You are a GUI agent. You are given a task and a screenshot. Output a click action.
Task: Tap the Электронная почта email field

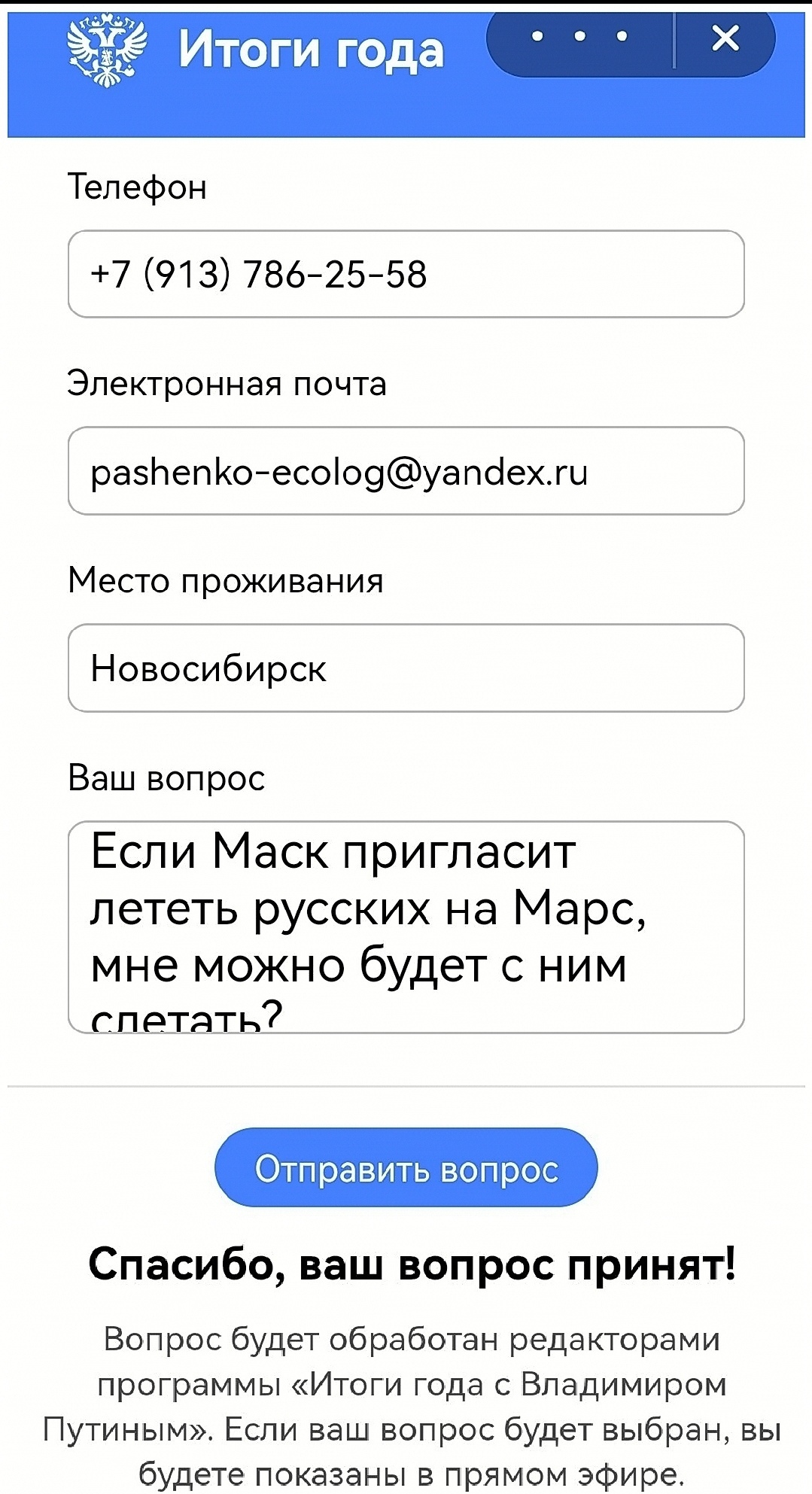click(x=406, y=471)
